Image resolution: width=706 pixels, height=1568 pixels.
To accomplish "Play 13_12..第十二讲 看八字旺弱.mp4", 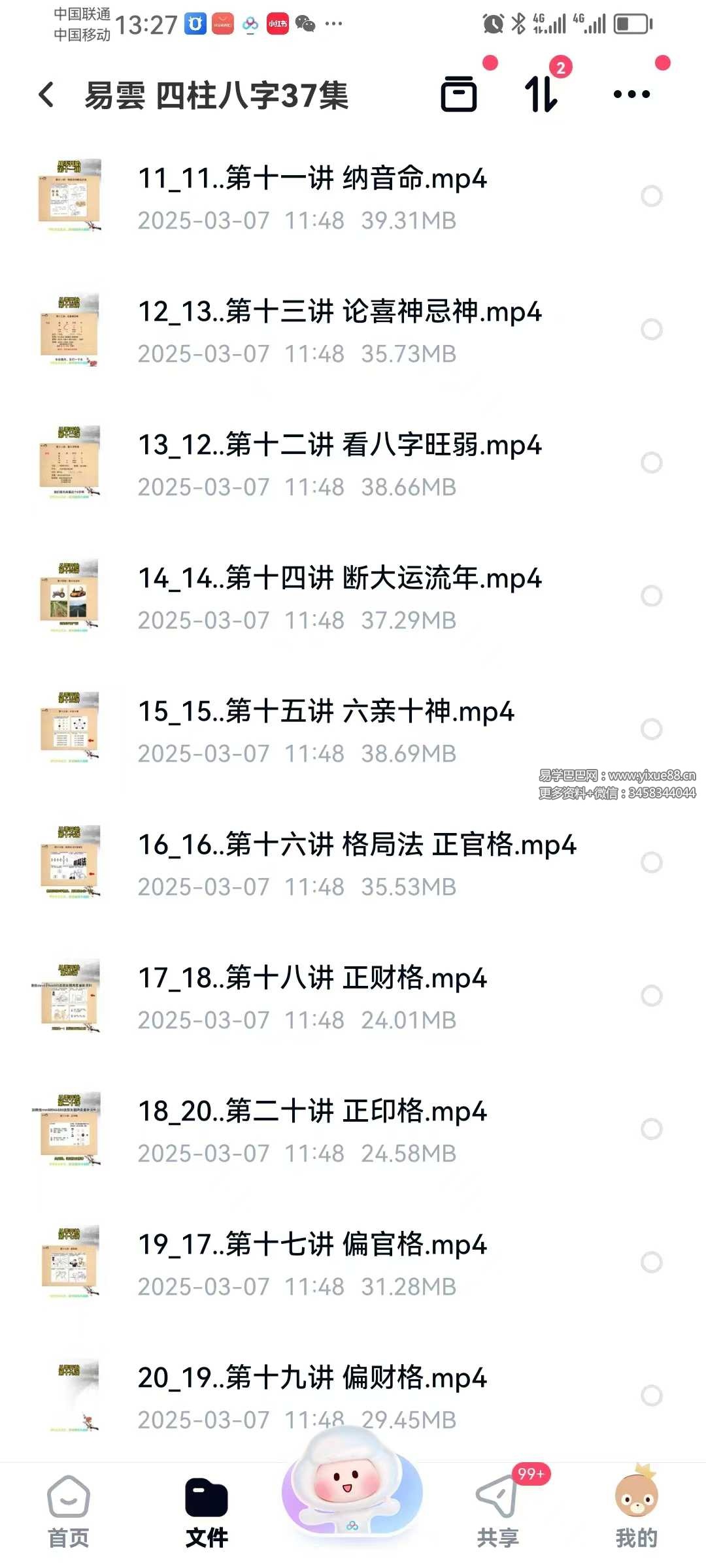I will 340,445.
